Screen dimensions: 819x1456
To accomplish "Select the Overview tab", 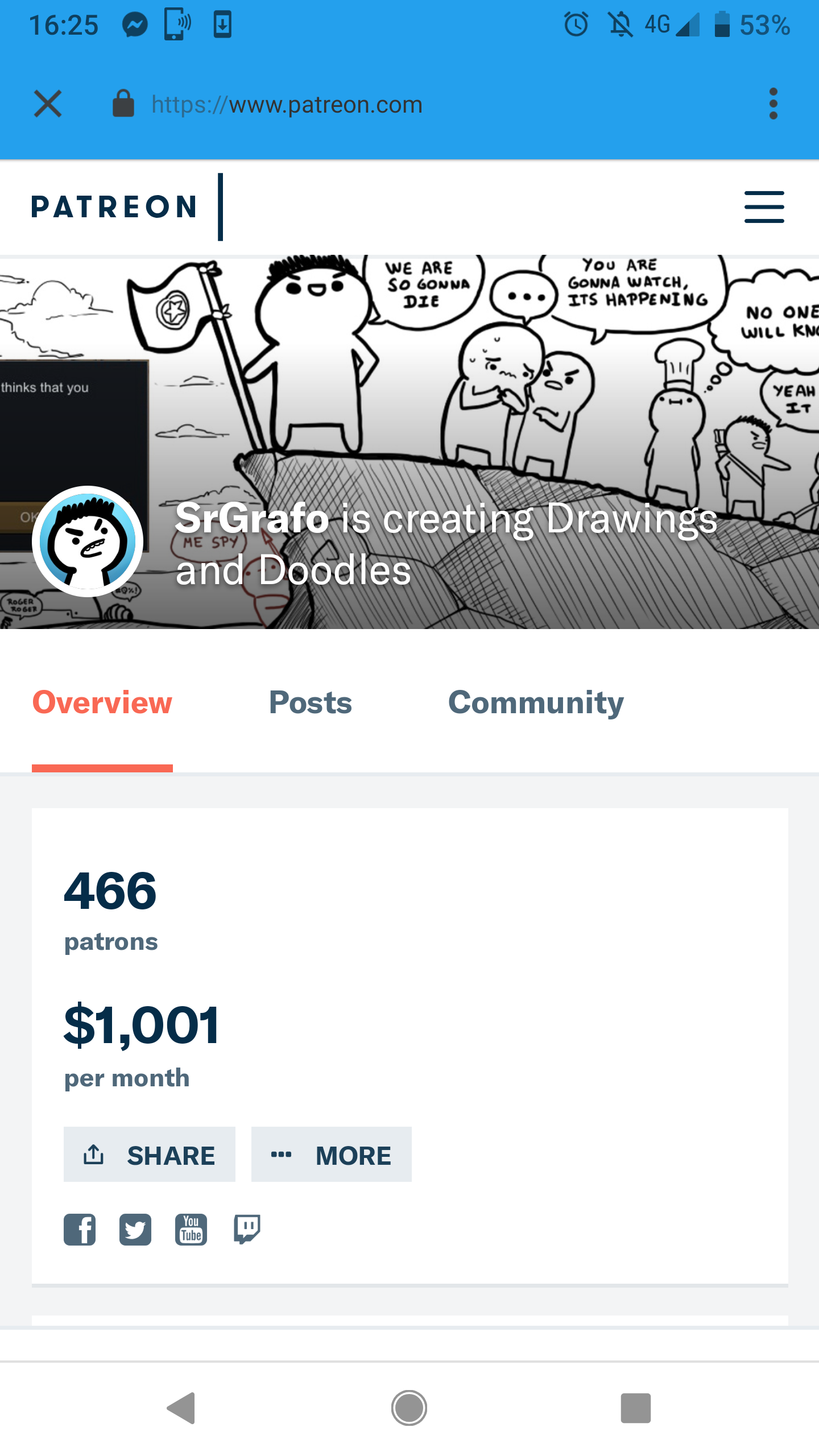I will click(102, 702).
